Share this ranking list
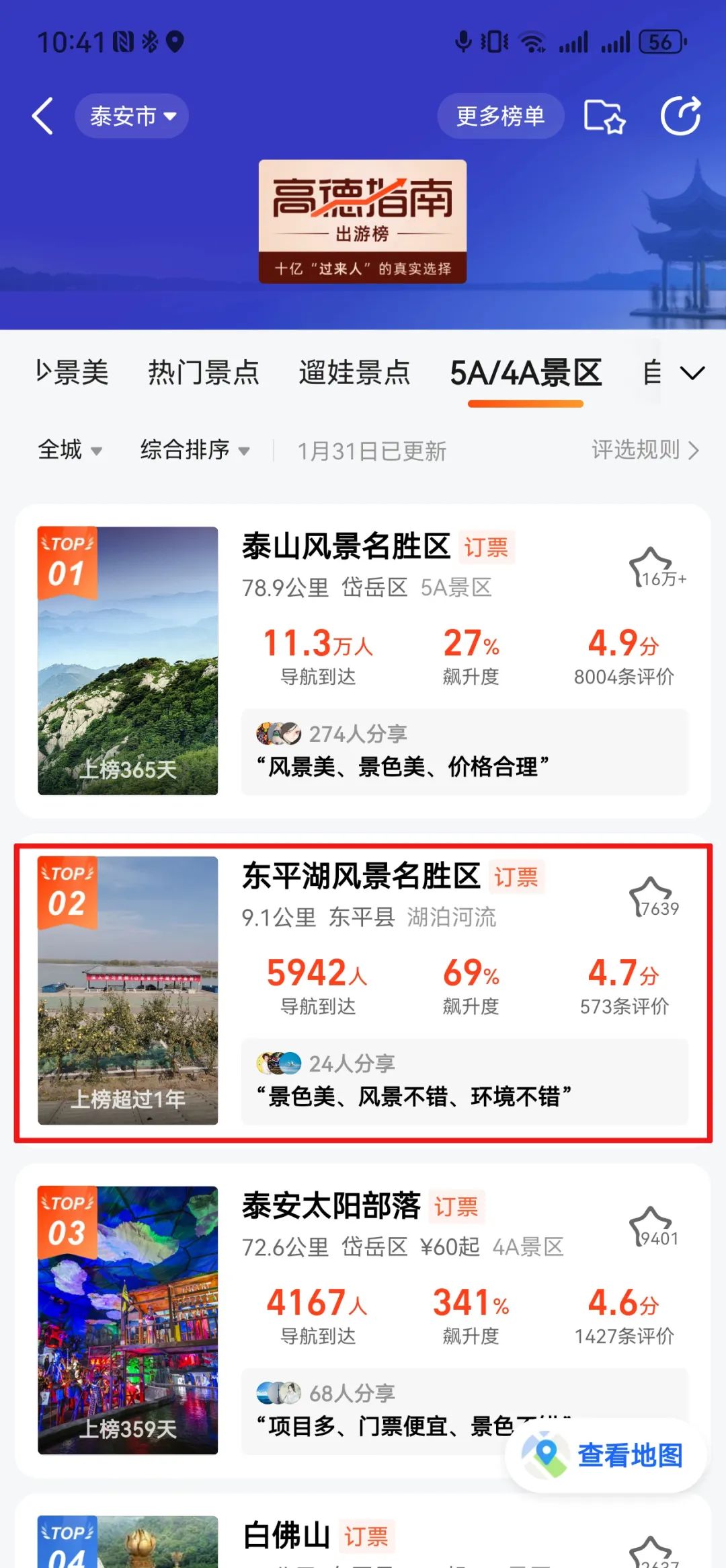This screenshot has width=726, height=1568. [680, 116]
